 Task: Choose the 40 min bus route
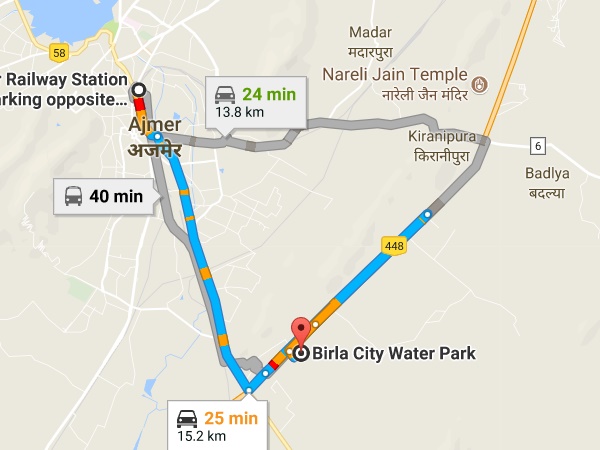pos(102,195)
